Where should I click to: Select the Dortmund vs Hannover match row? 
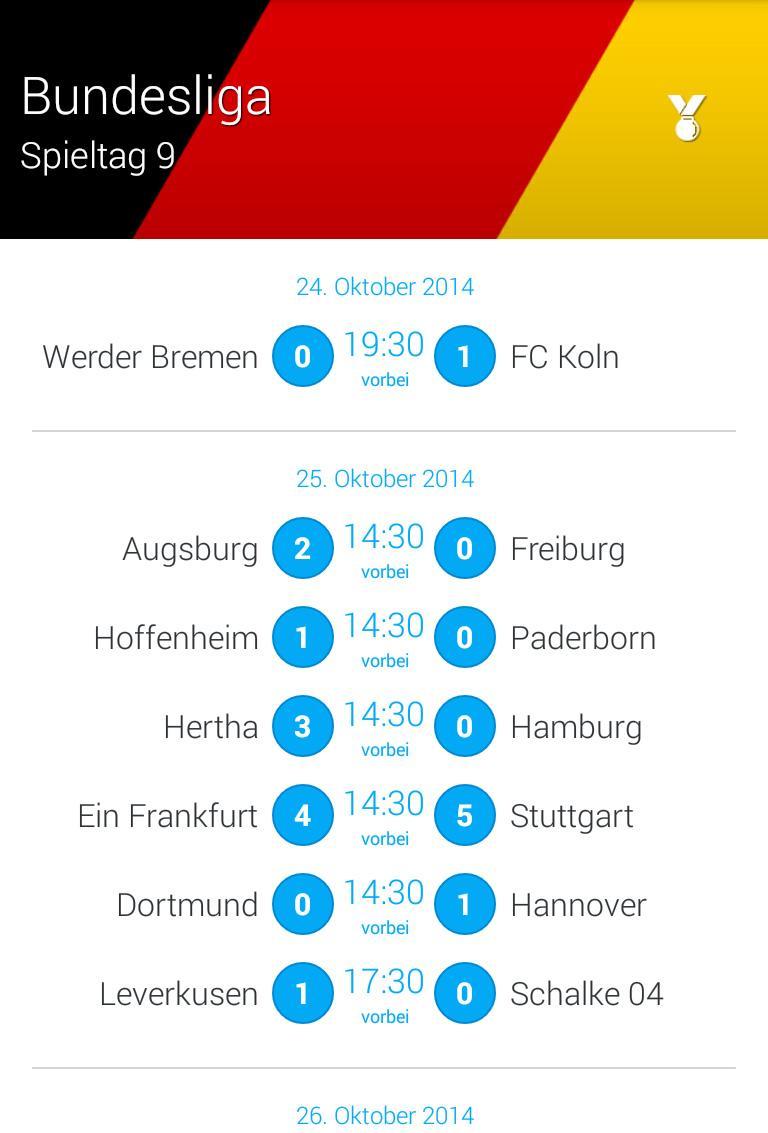[x=384, y=904]
